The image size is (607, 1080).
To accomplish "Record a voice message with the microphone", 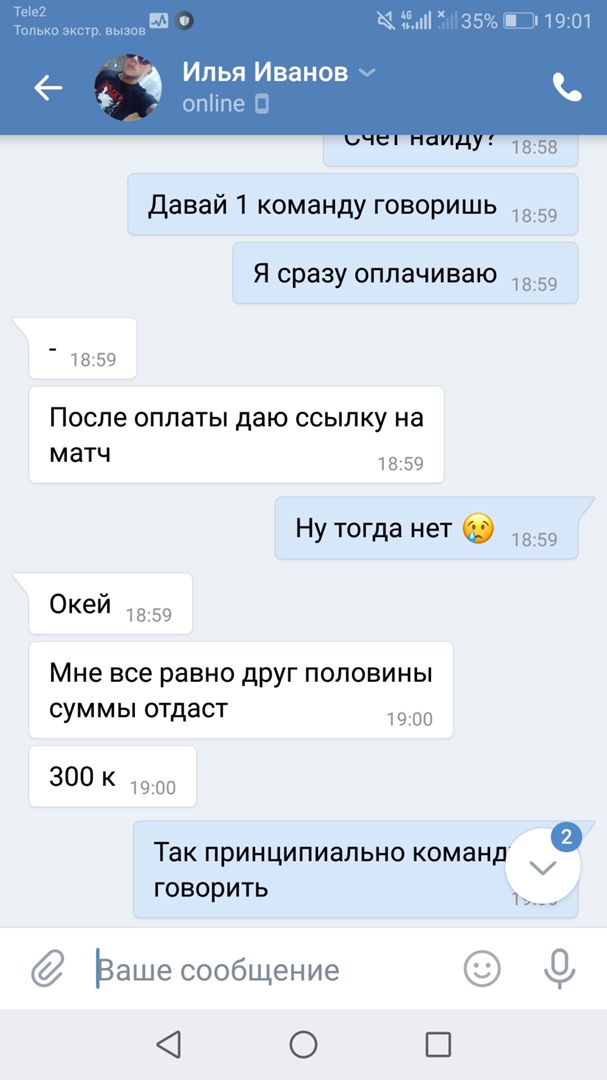I will click(x=558, y=968).
